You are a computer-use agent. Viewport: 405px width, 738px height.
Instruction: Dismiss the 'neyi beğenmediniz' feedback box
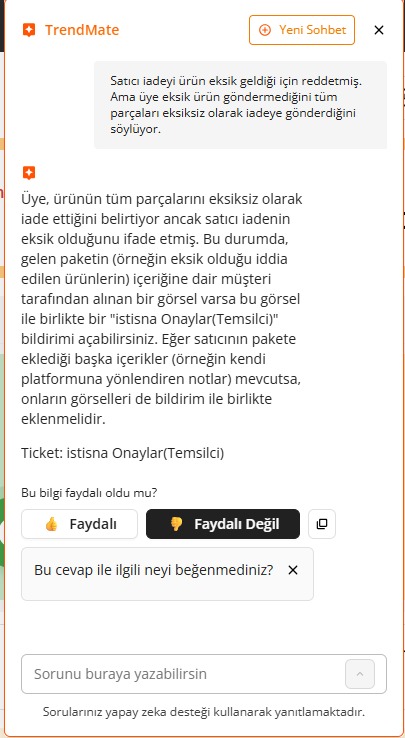point(293,570)
